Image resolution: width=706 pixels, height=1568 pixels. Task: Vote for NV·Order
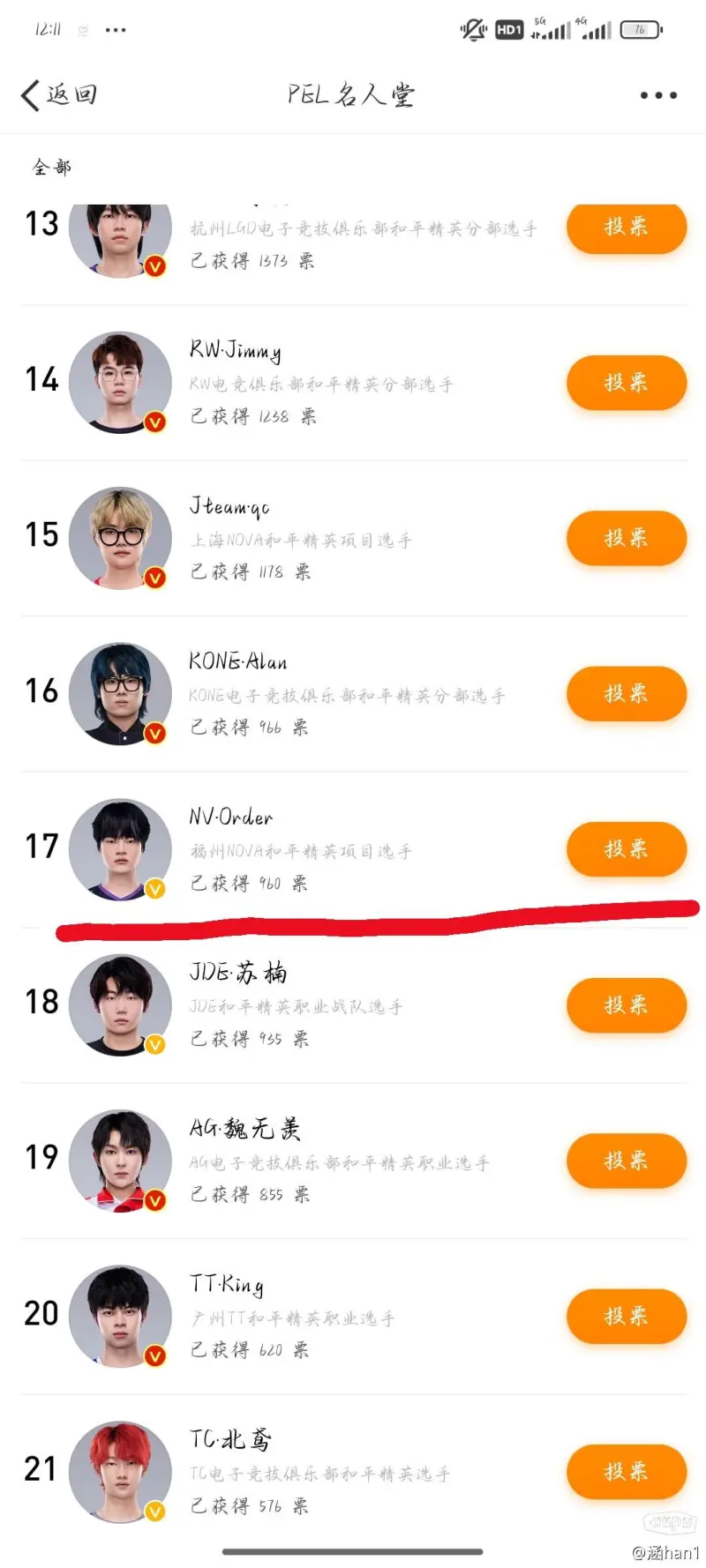626,849
